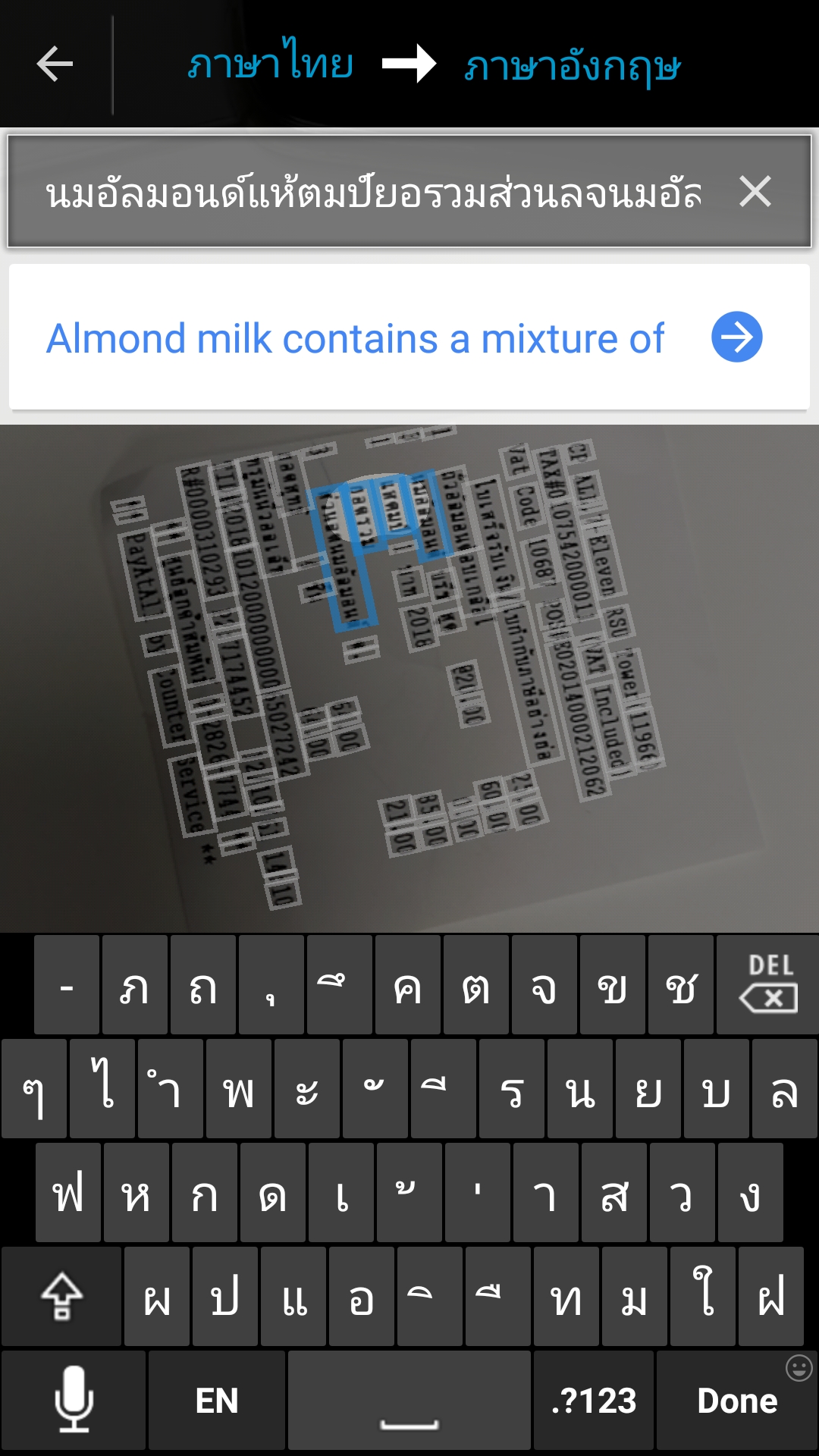Image resolution: width=819 pixels, height=1456 pixels.
Task: Switch to the .?123 symbols keyboard
Action: [594, 1400]
